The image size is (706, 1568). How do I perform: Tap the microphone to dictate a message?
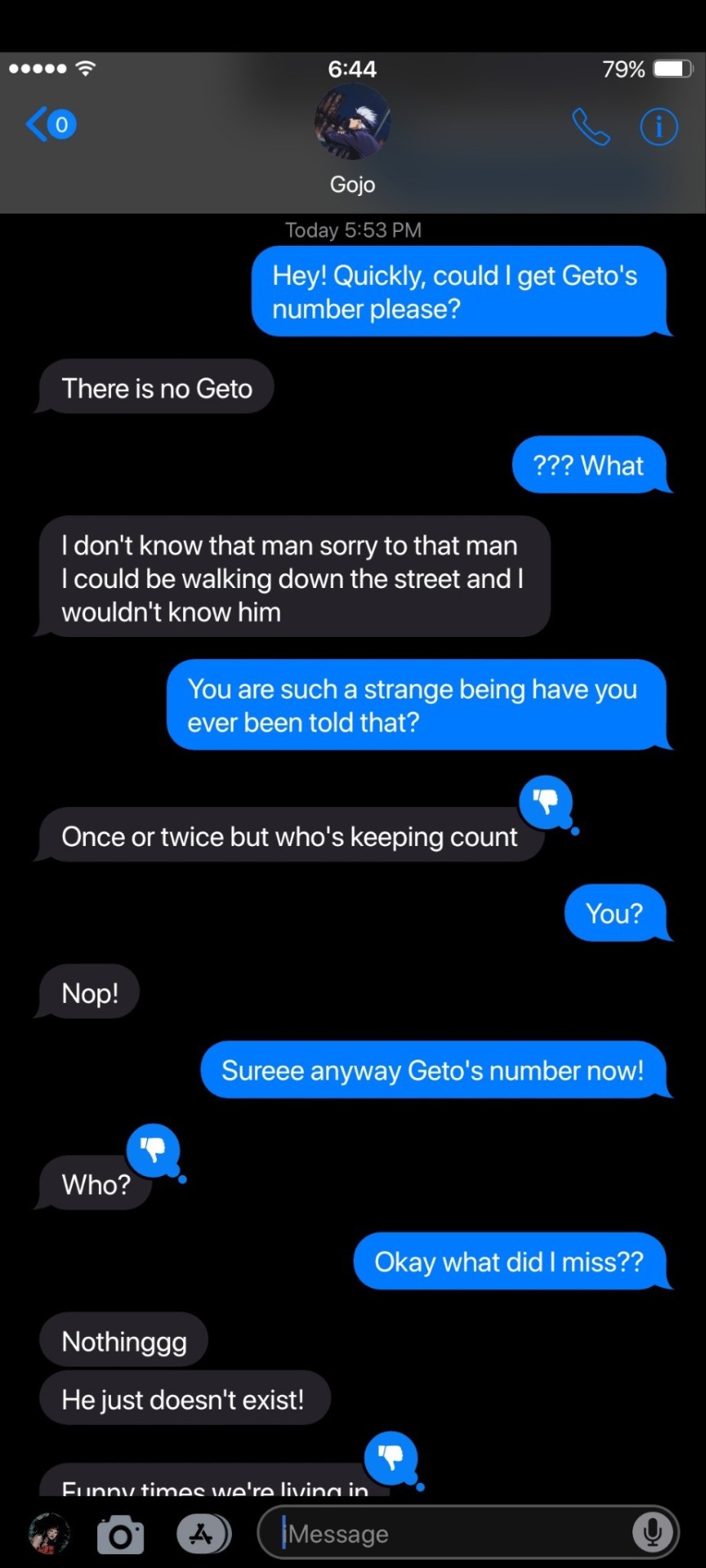(x=652, y=1533)
